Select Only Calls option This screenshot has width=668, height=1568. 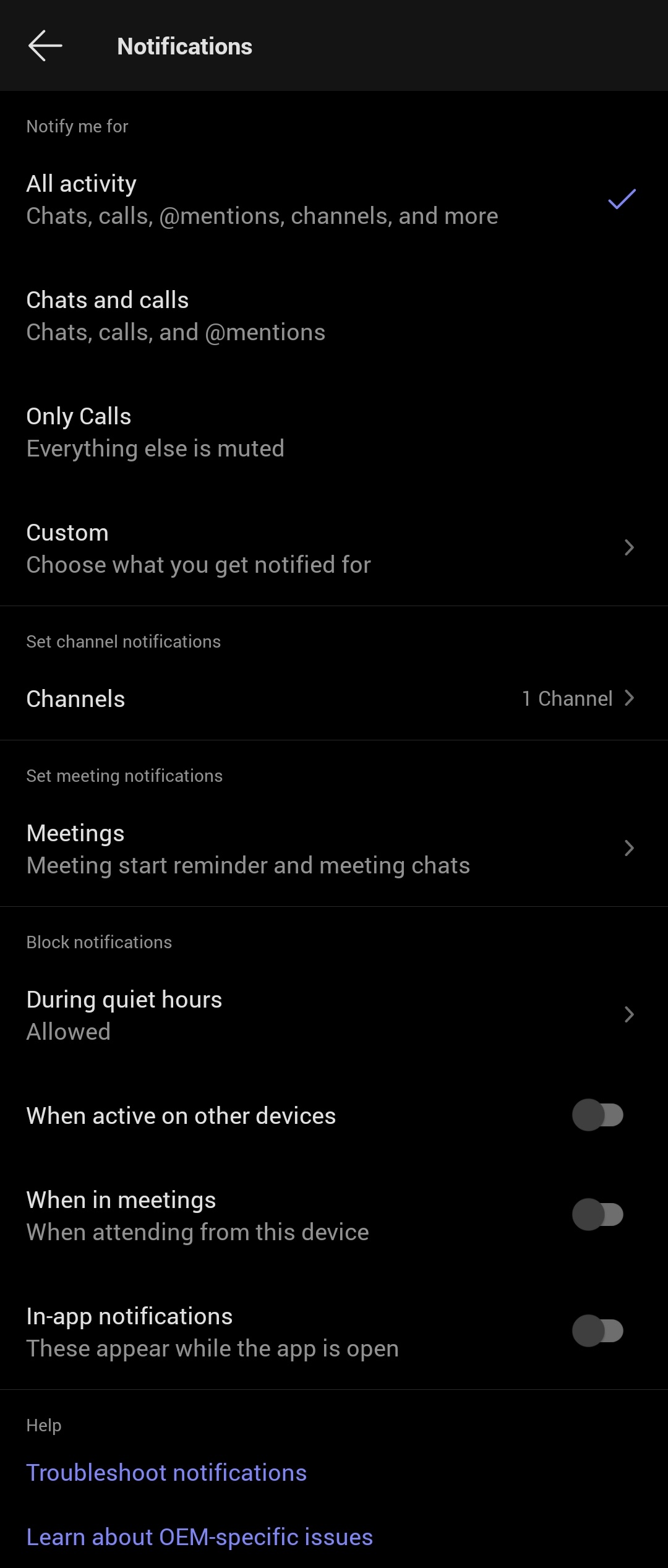[334, 432]
